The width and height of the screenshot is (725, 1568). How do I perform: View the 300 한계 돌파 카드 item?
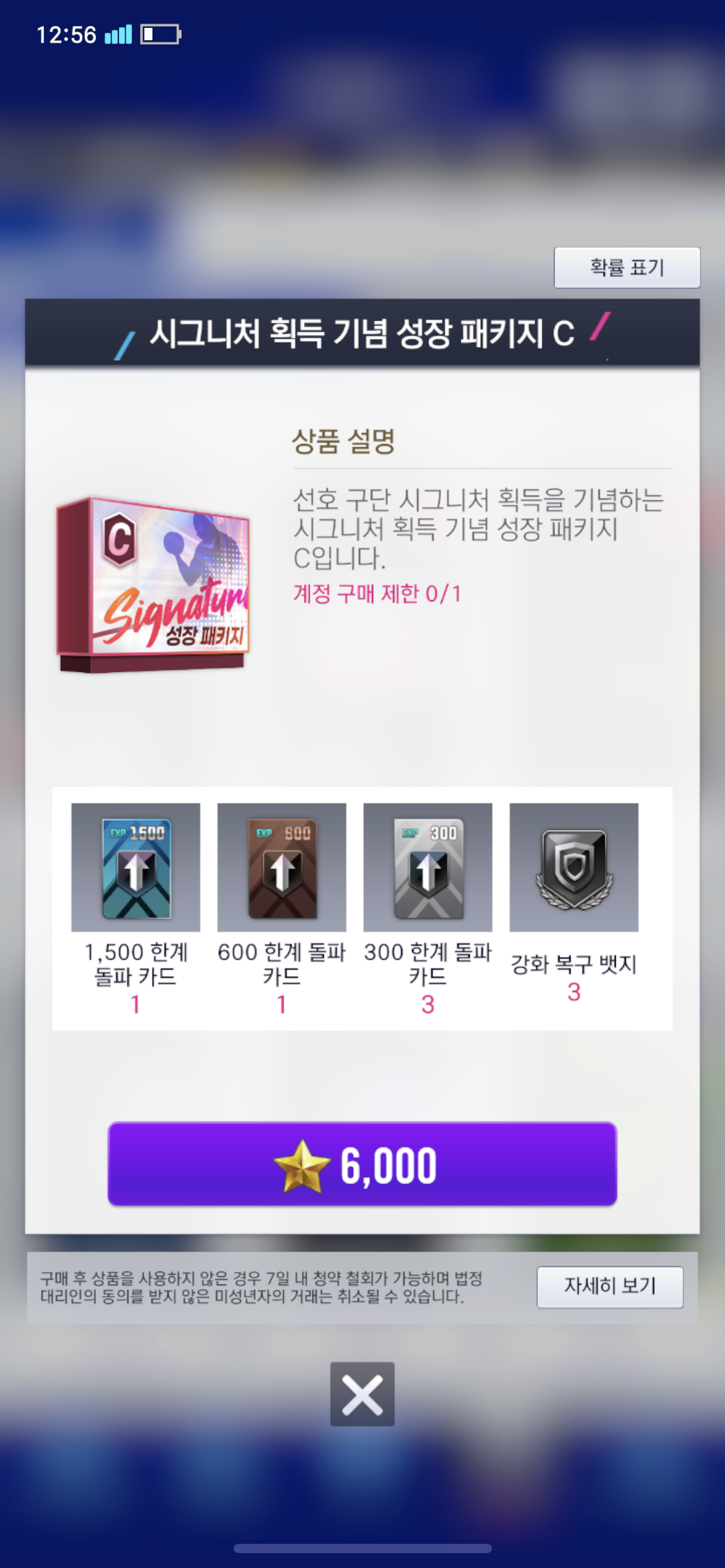click(428, 868)
